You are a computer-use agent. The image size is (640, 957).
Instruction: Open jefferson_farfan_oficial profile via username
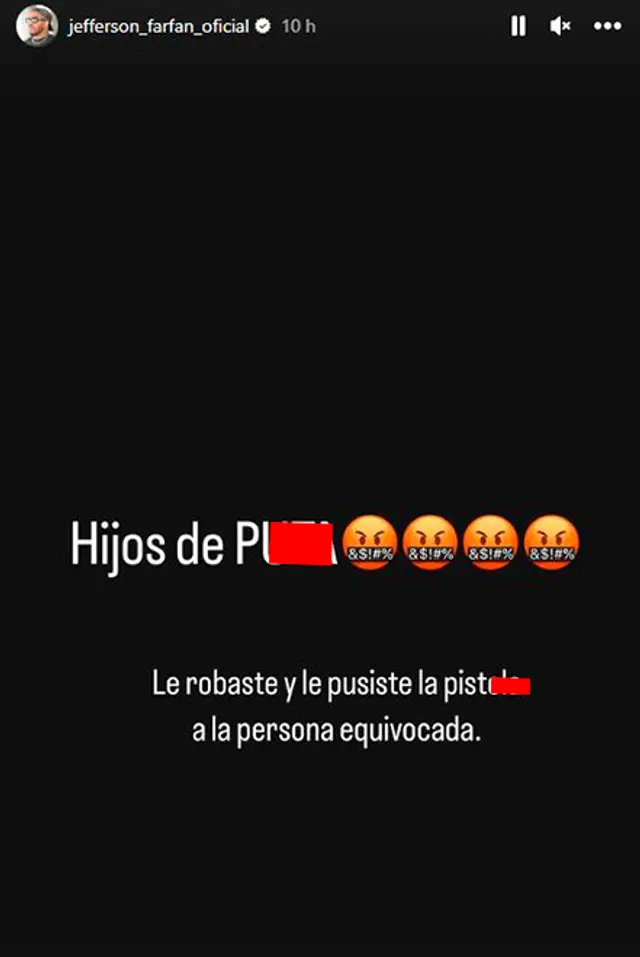point(158,27)
